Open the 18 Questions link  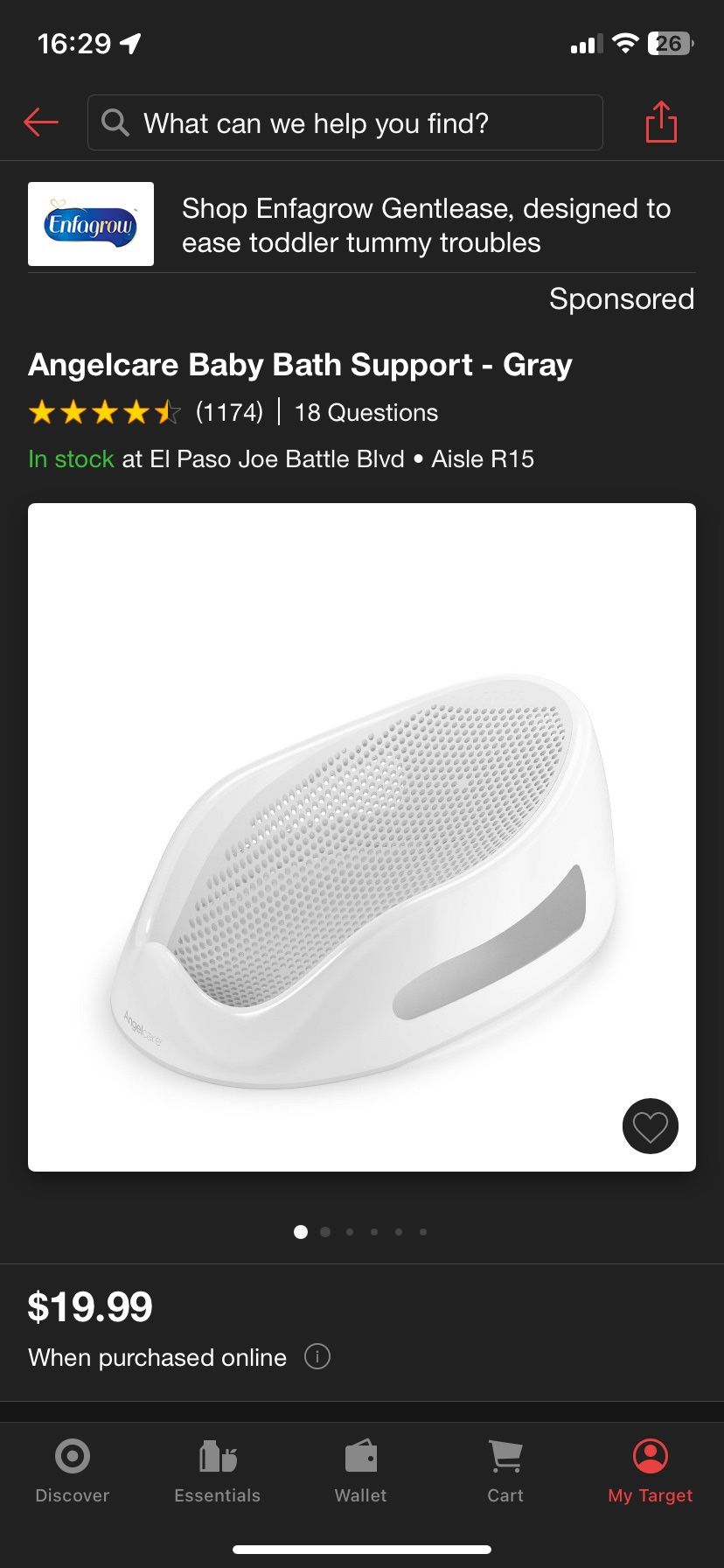click(365, 412)
